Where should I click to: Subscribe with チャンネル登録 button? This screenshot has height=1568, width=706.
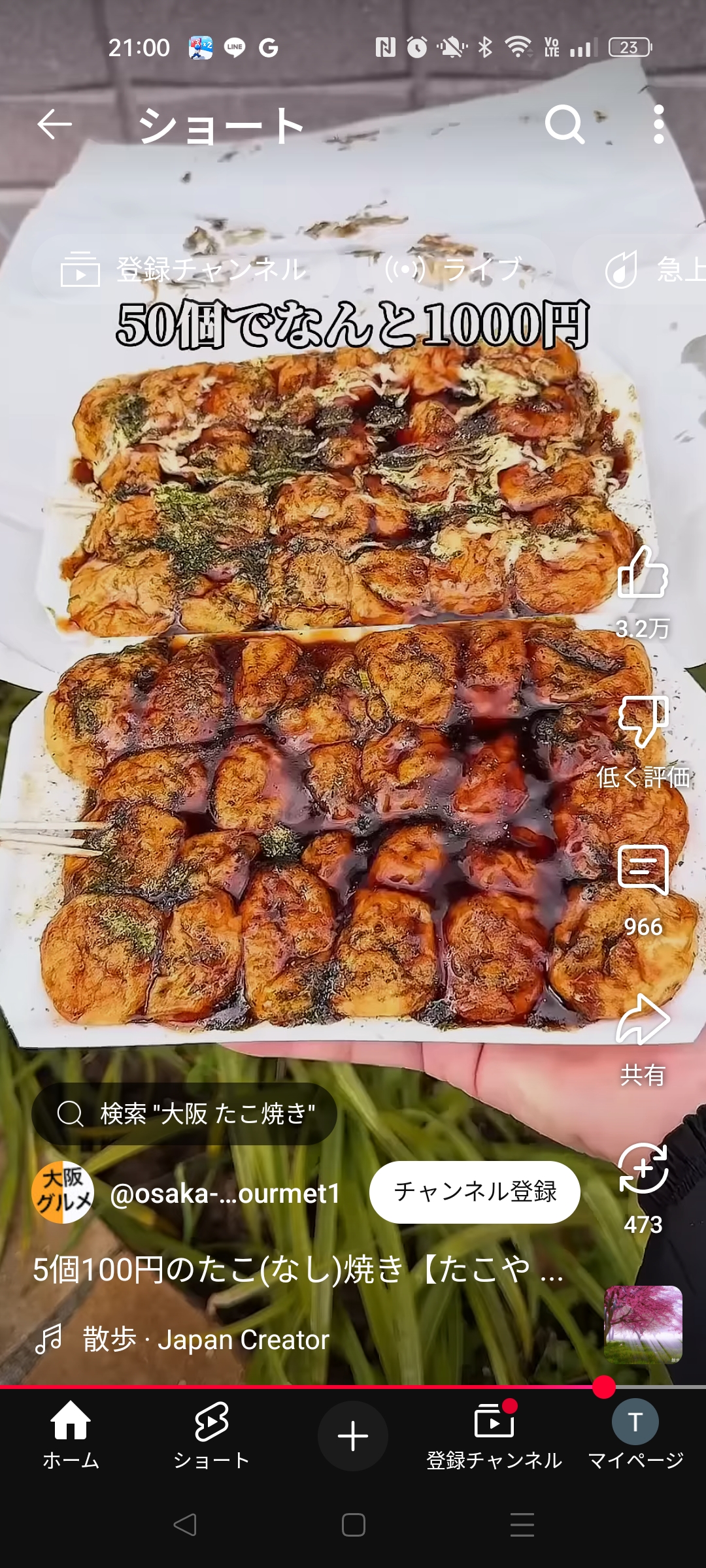tap(475, 1192)
